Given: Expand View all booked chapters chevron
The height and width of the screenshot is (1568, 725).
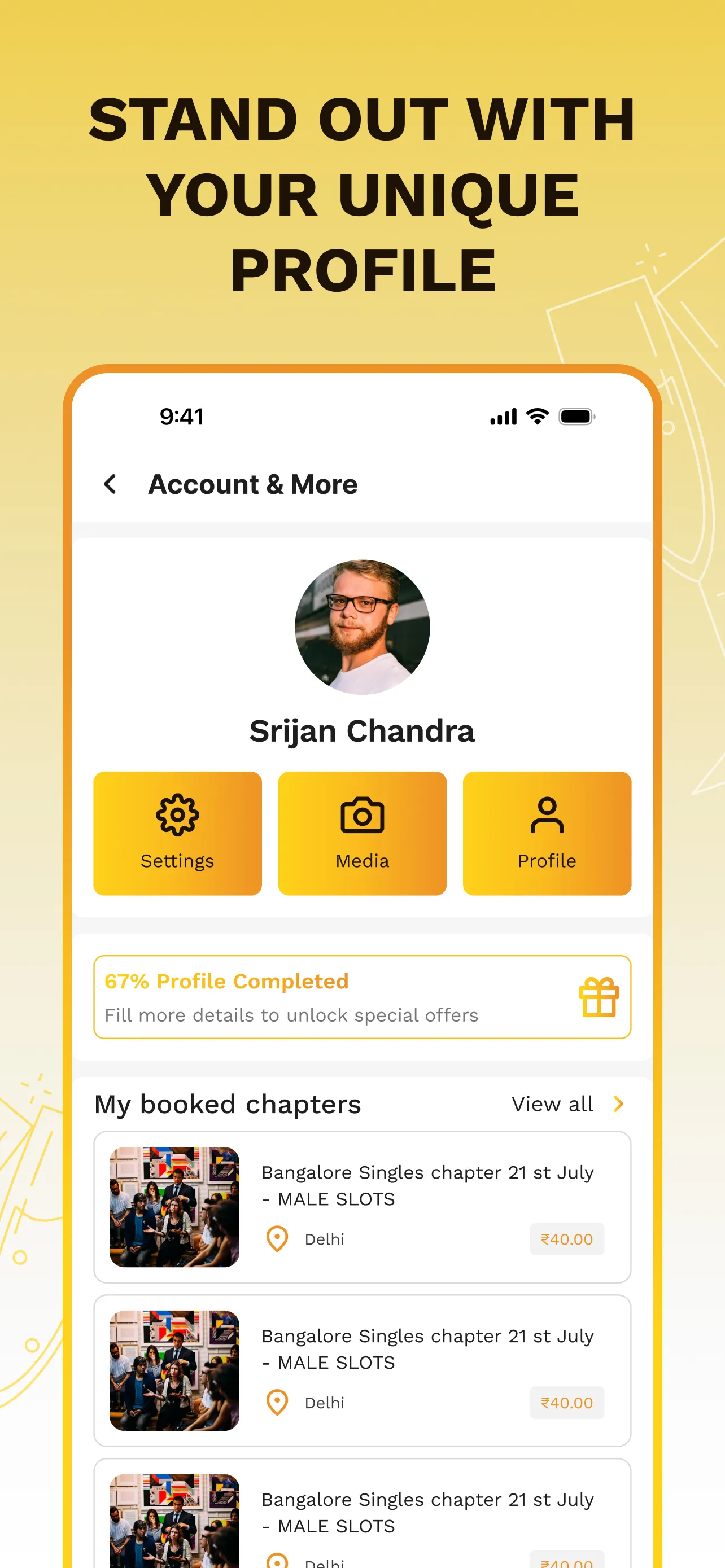Looking at the screenshot, I should pos(619,1104).
